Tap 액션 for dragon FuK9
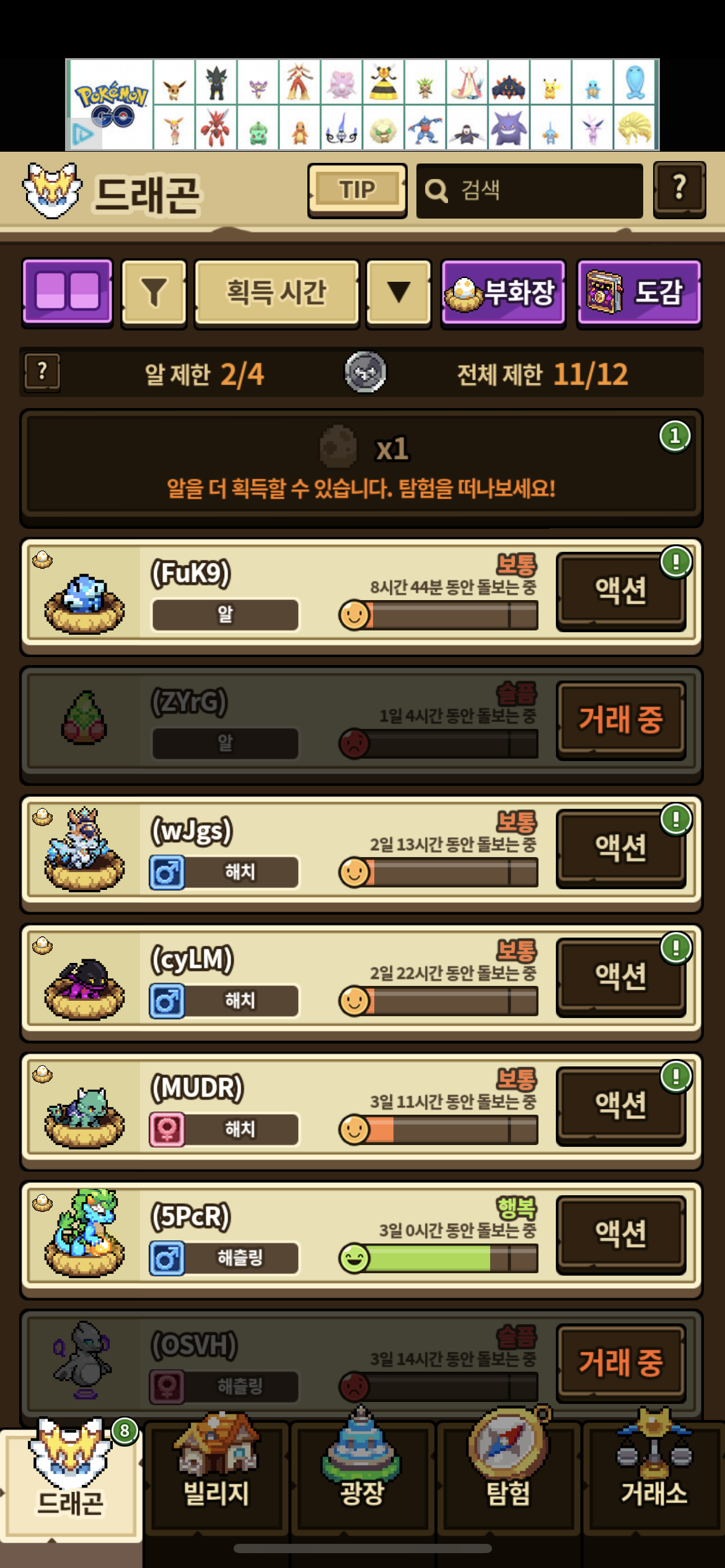This screenshot has width=725, height=1568. point(621,591)
